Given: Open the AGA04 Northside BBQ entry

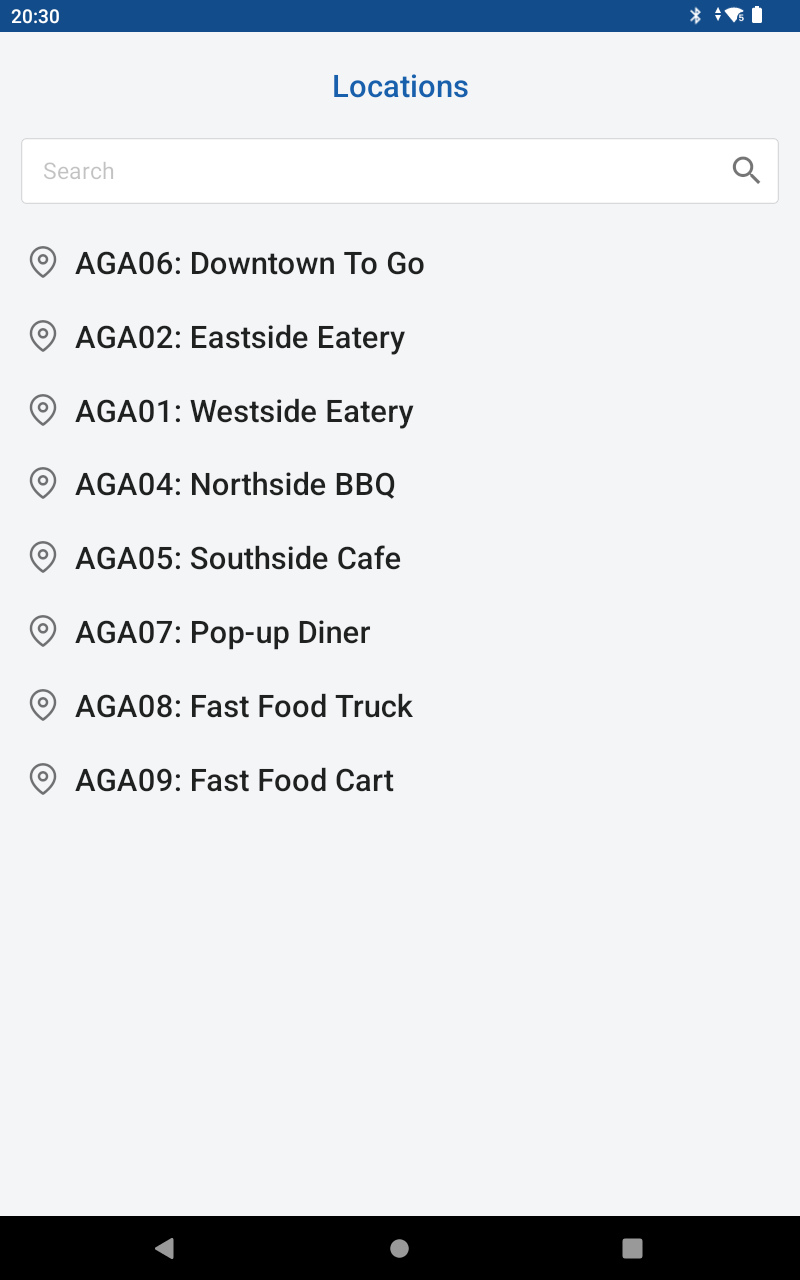Looking at the screenshot, I should [x=235, y=484].
